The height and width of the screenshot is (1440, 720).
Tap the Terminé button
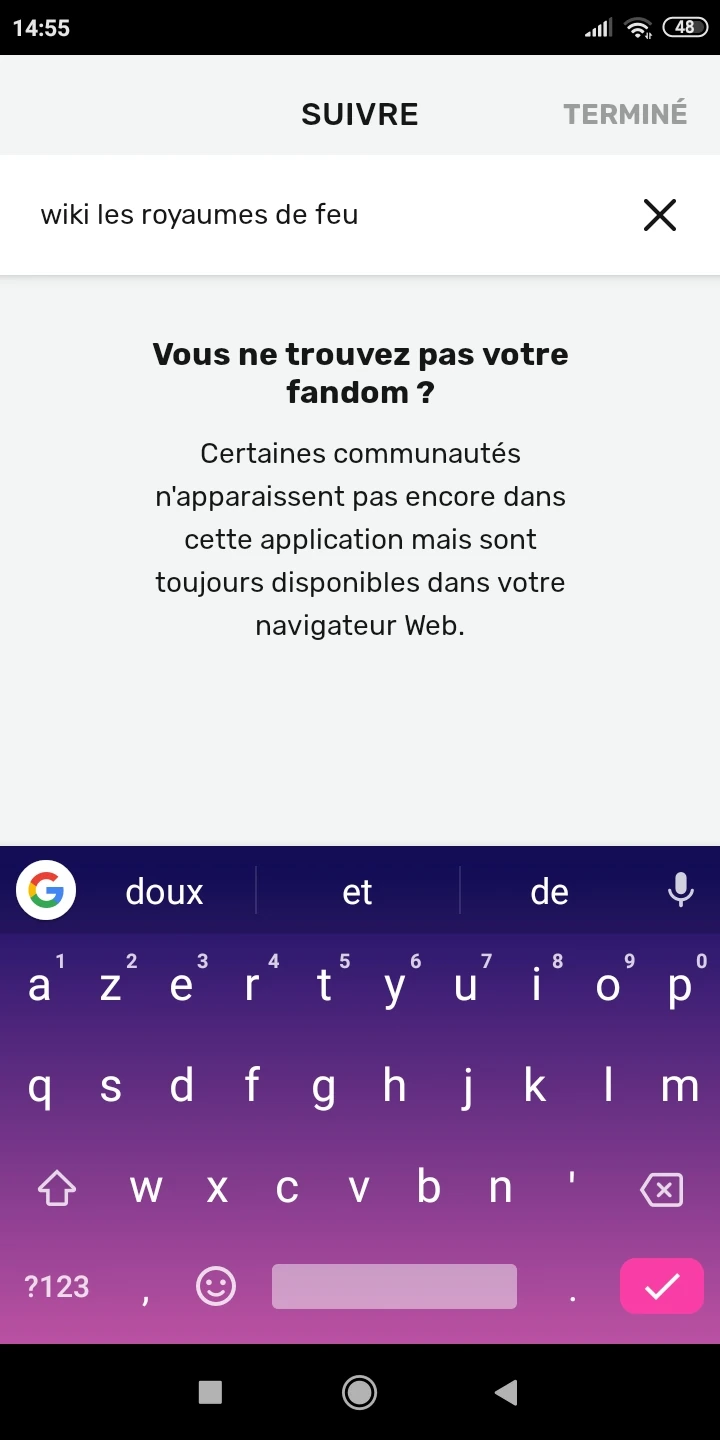click(x=625, y=114)
